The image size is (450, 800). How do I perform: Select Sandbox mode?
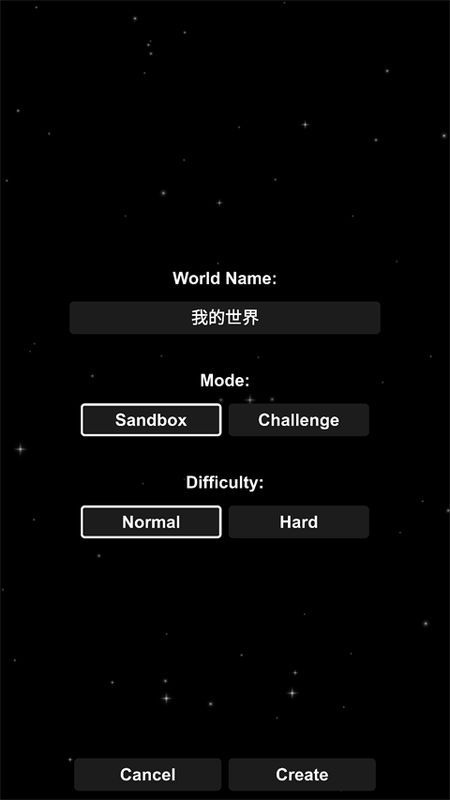[151, 420]
